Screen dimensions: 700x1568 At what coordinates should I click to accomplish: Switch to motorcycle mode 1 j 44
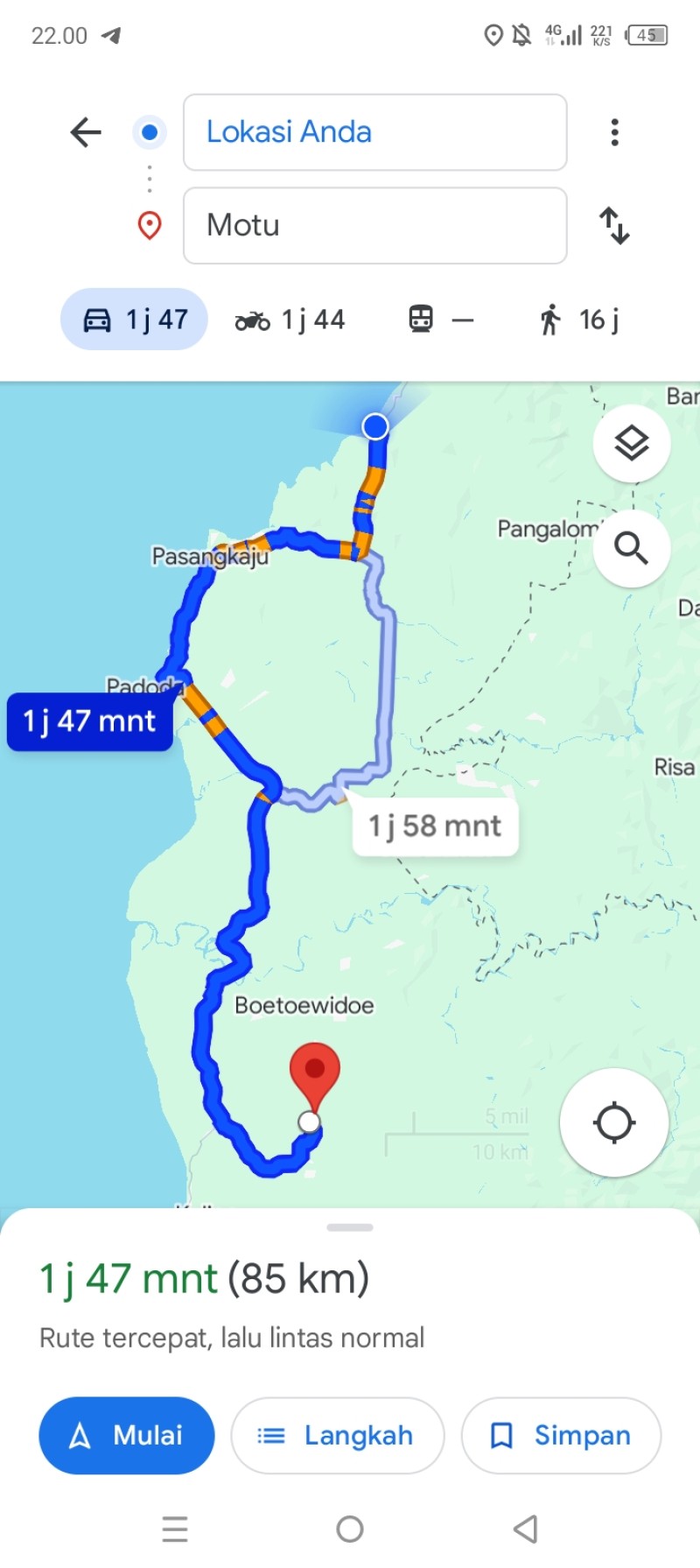(x=290, y=320)
